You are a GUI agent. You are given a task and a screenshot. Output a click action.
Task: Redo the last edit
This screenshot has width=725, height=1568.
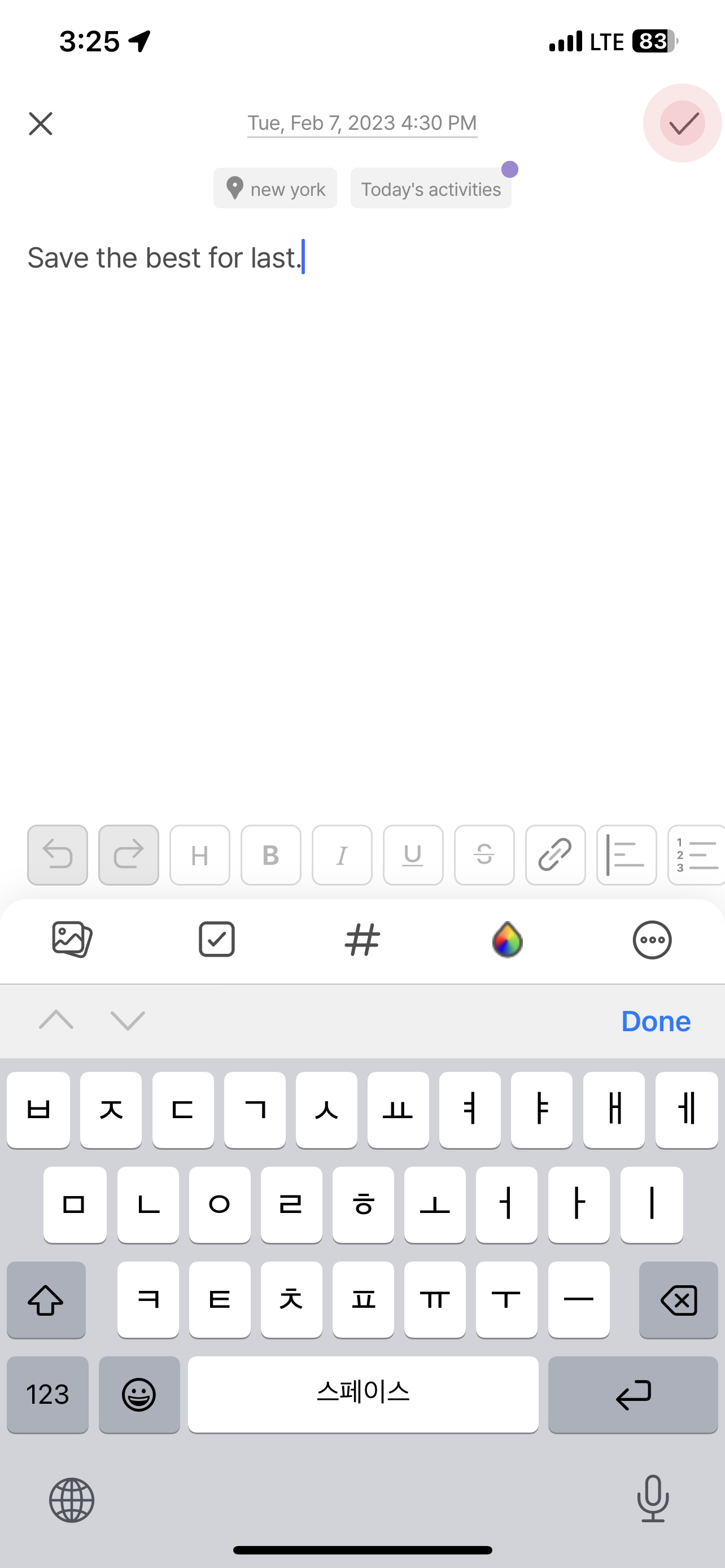point(128,855)
